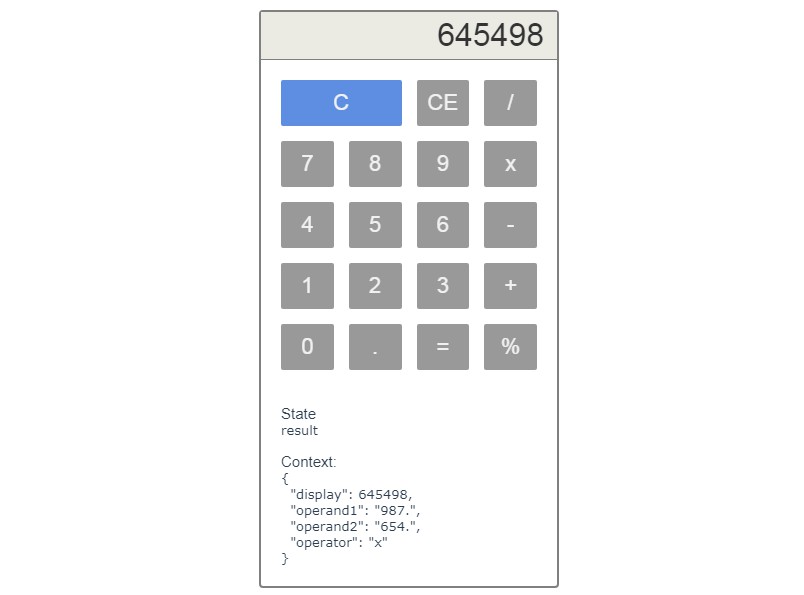Select the minus operator
Viewport: 804px width, 595px height.
click(510, 225)
